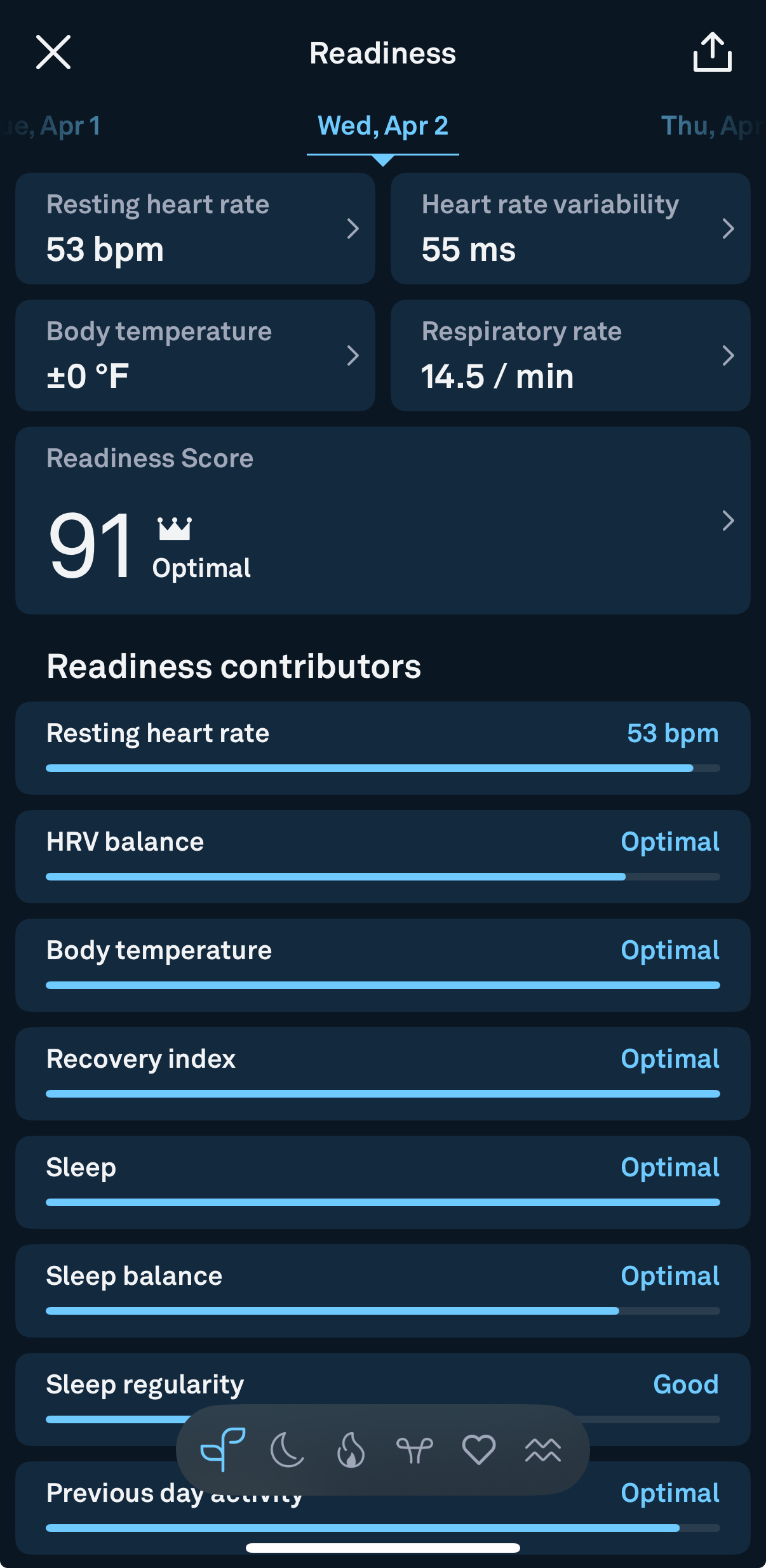766x1568 pixels.
Task: Open HRV balance contributor
Action: pyautogui.click(x=383, y=856)
